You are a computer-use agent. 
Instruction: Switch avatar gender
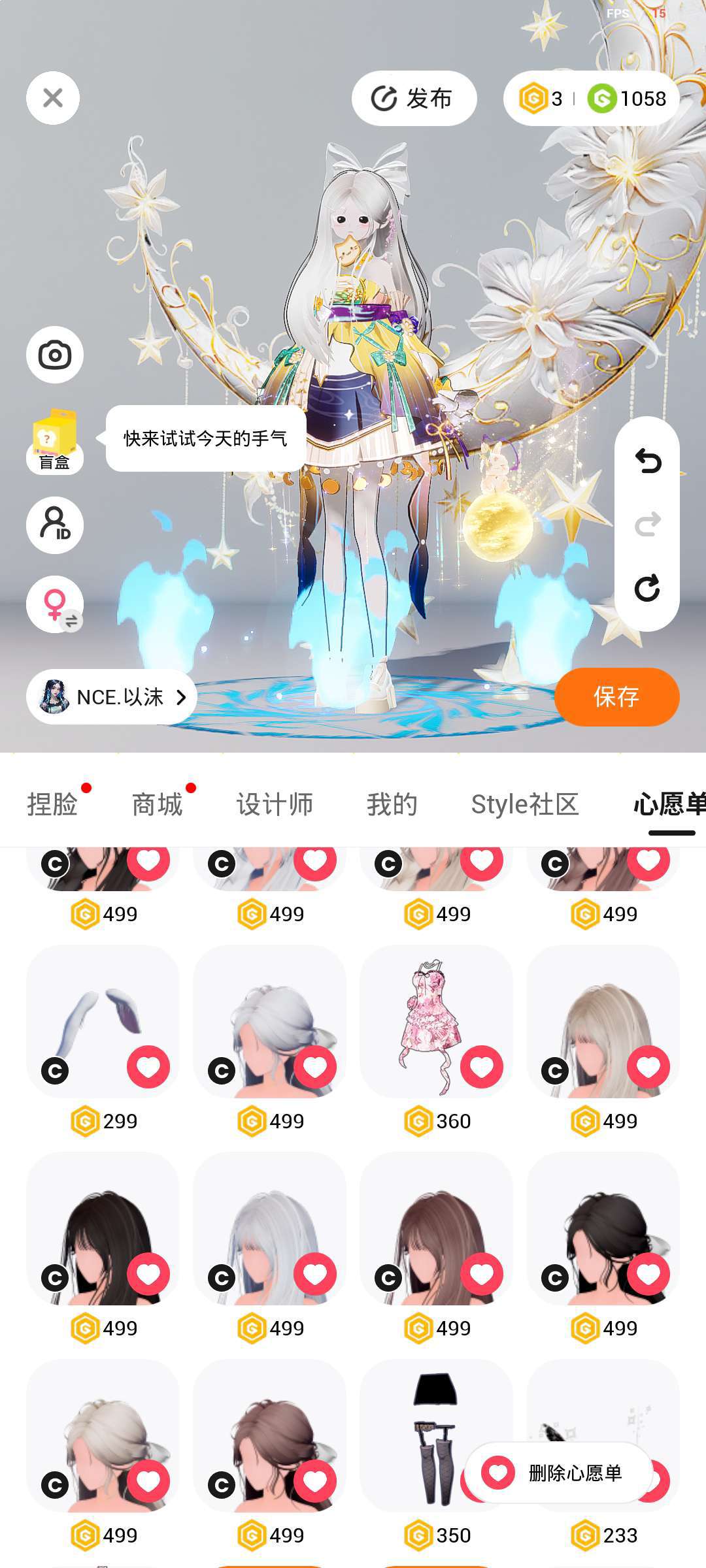(55, 604)
